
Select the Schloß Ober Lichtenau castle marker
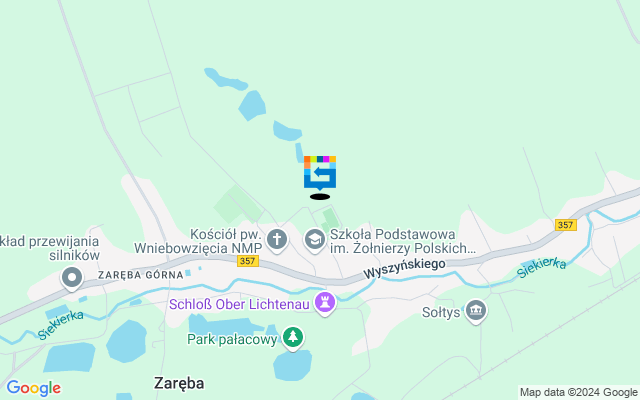click(x=325, y=301)
